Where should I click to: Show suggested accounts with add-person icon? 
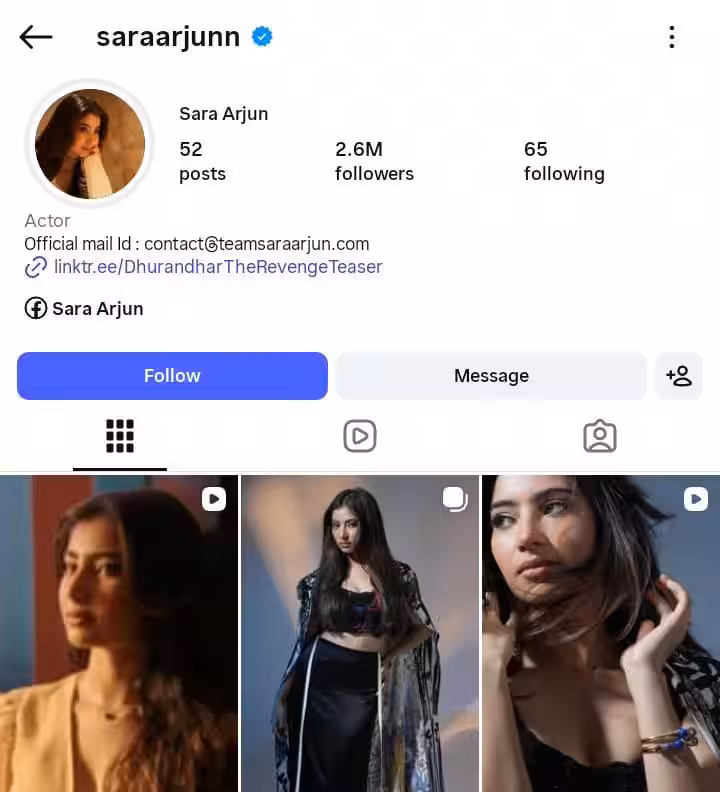pos(679,375)
